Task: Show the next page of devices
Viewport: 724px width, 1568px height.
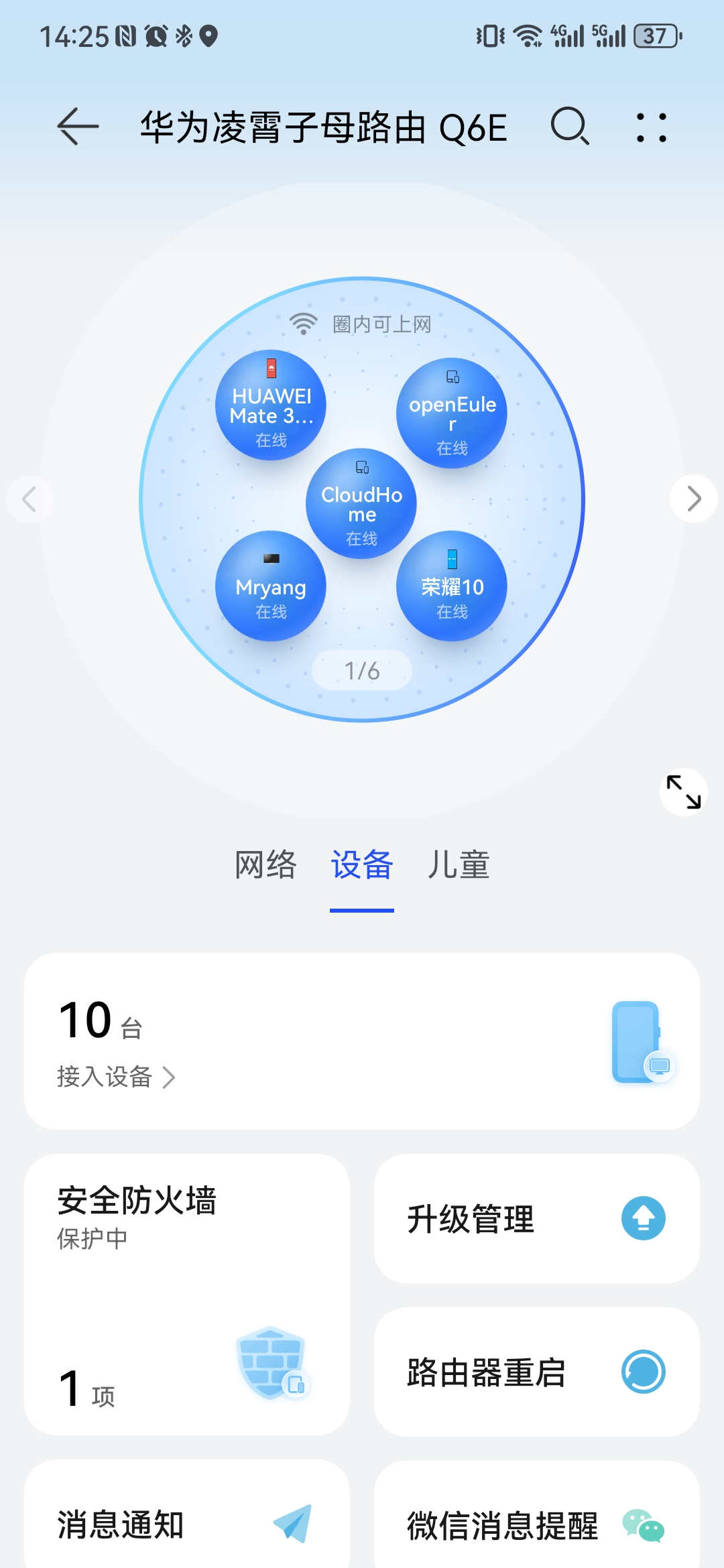Action: 694,499
